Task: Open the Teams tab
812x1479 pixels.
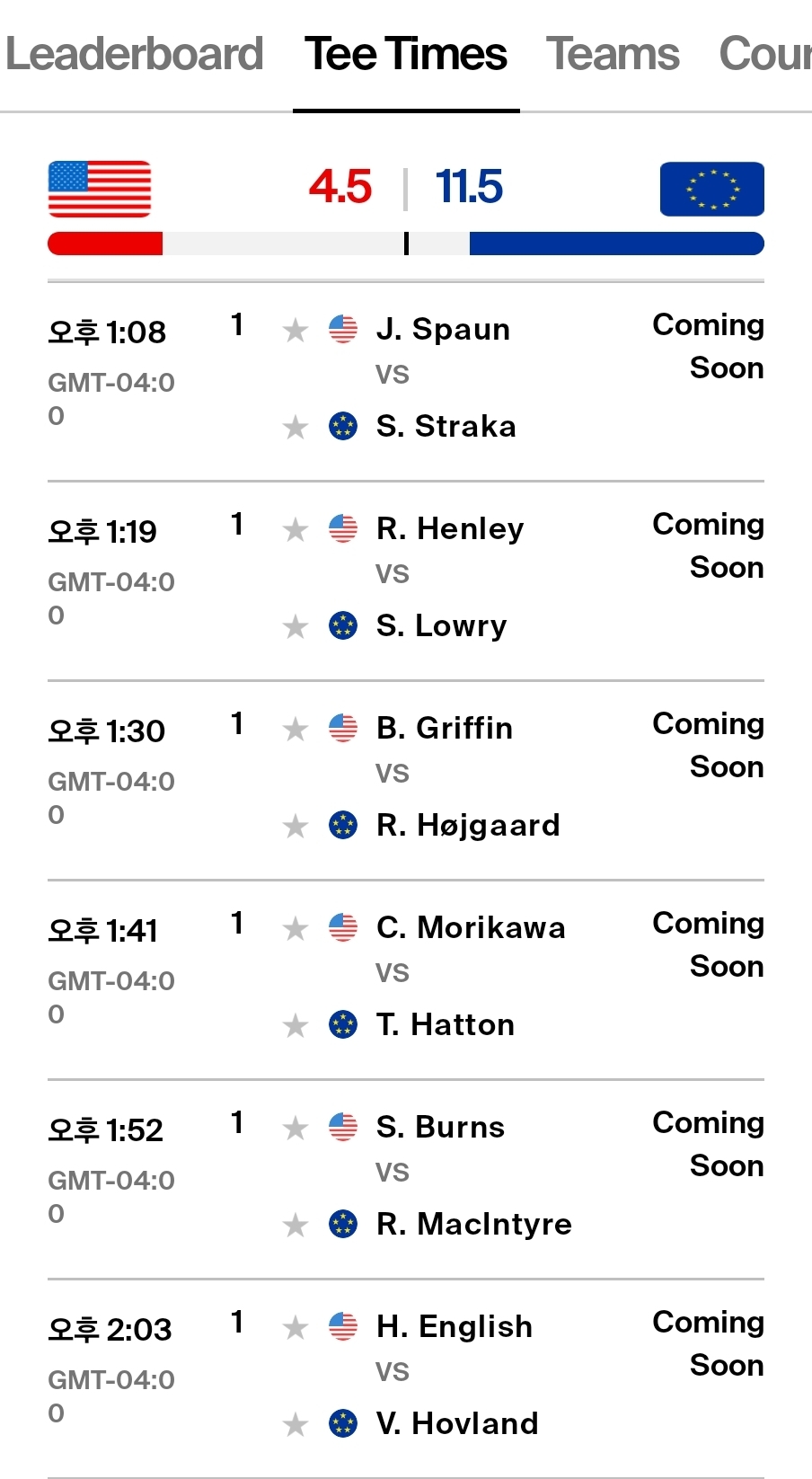Action: (613, 54)
